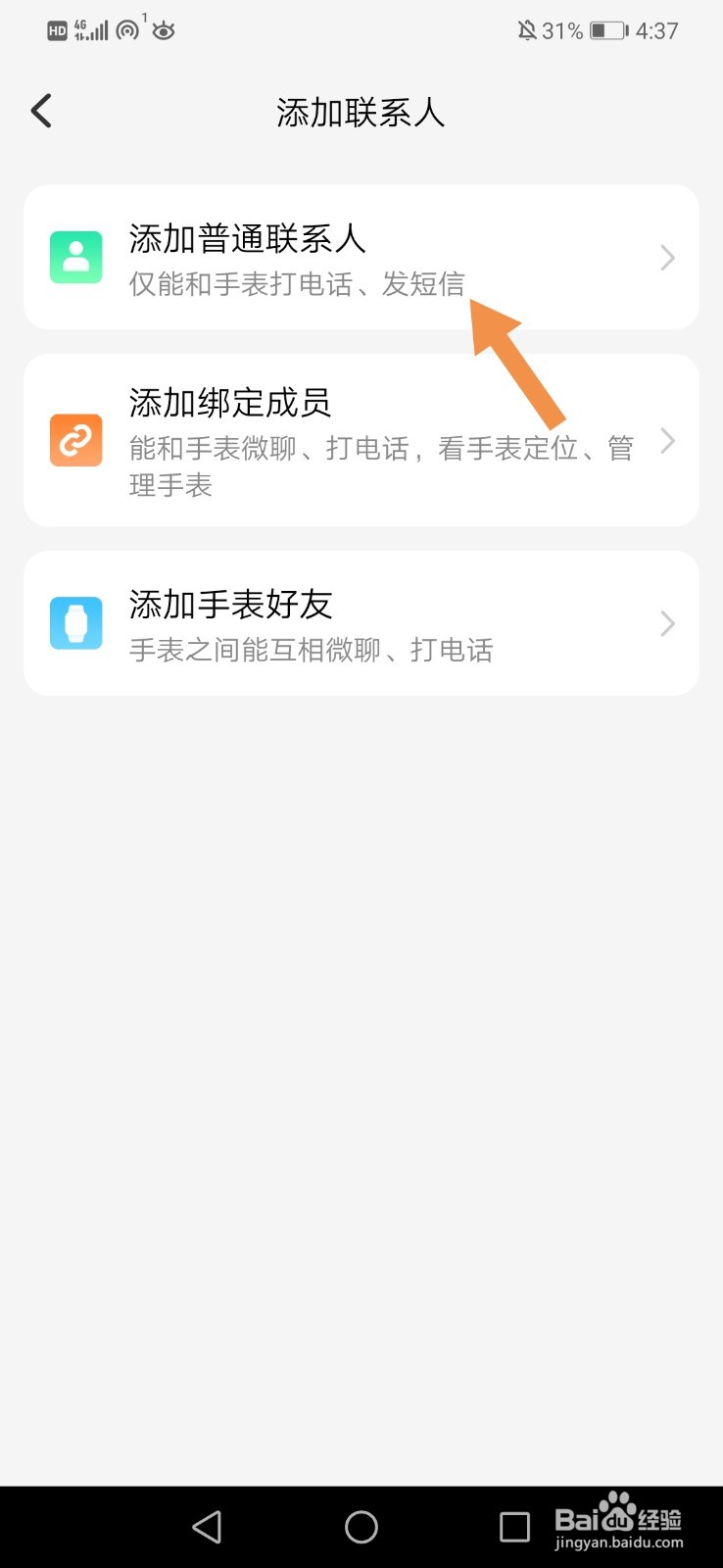Image resolution: width=723 pixels, height=1568 pixels.
Task: Open 添加普通联系人 option
Action: [x=361, y=258]
